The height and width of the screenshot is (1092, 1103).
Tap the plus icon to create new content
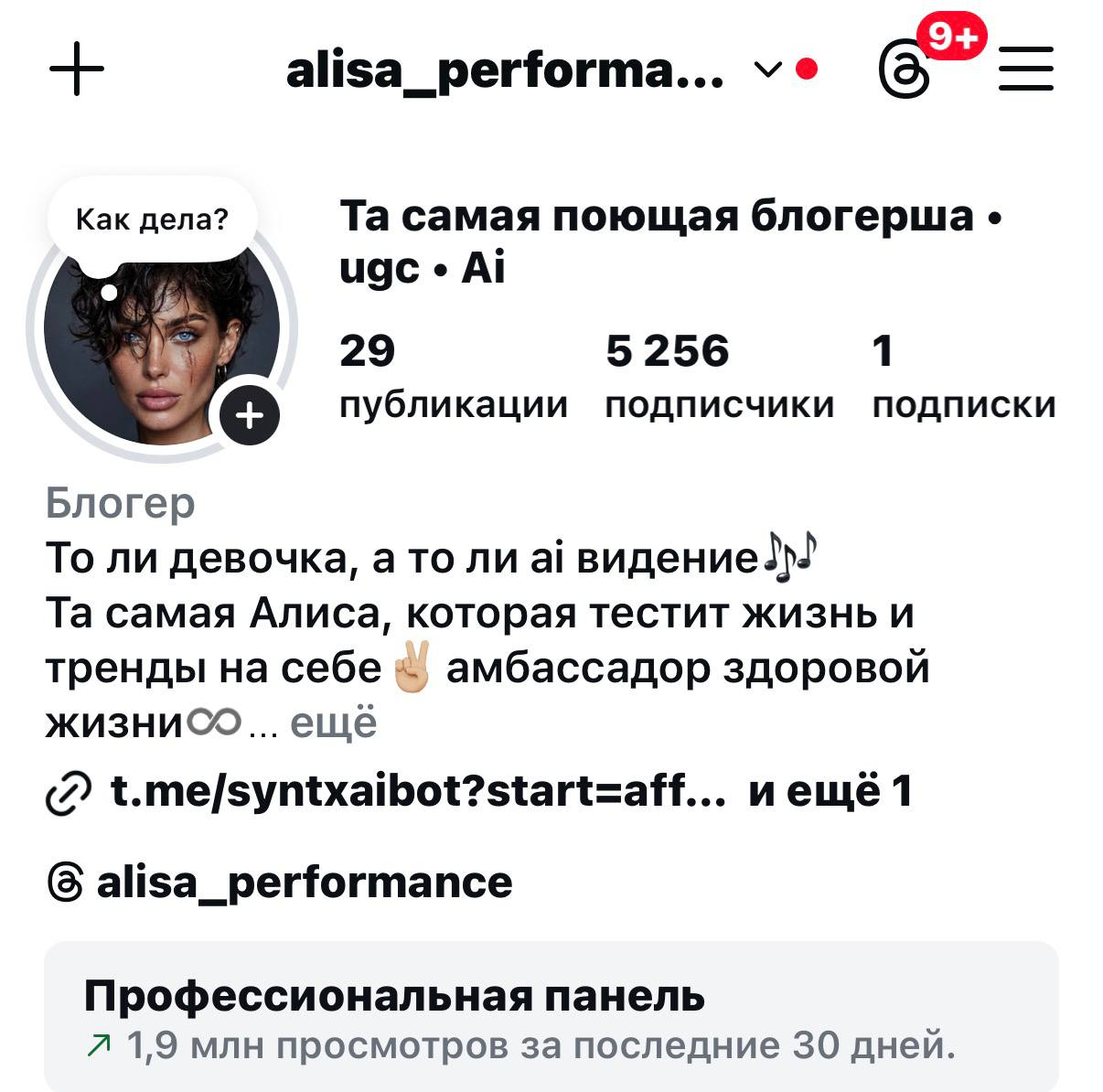pos(76,70)
